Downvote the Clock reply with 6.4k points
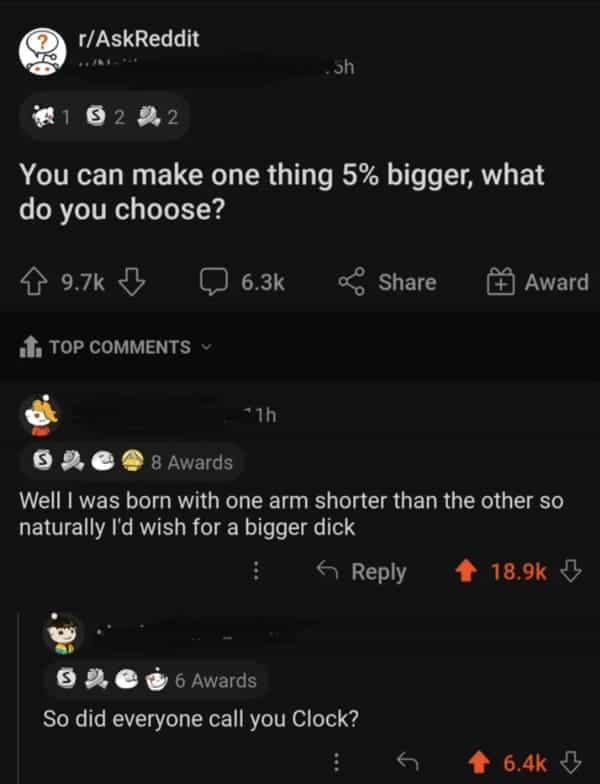The height and width of the screenshot is (784, 600). 571,764
